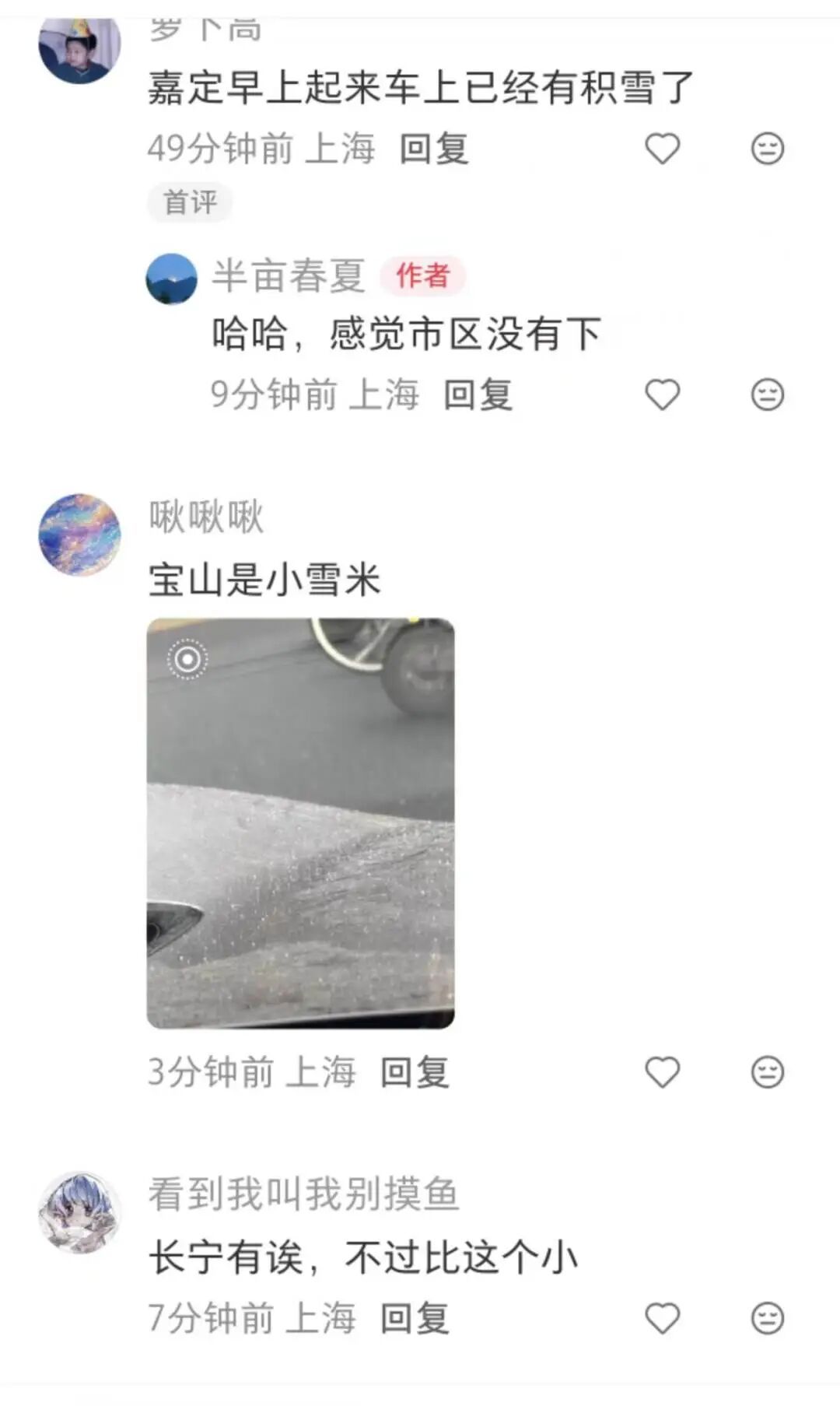Dislike the 嘉定 snow comment
The image size is (840, 1406).
tap(768, 149)
